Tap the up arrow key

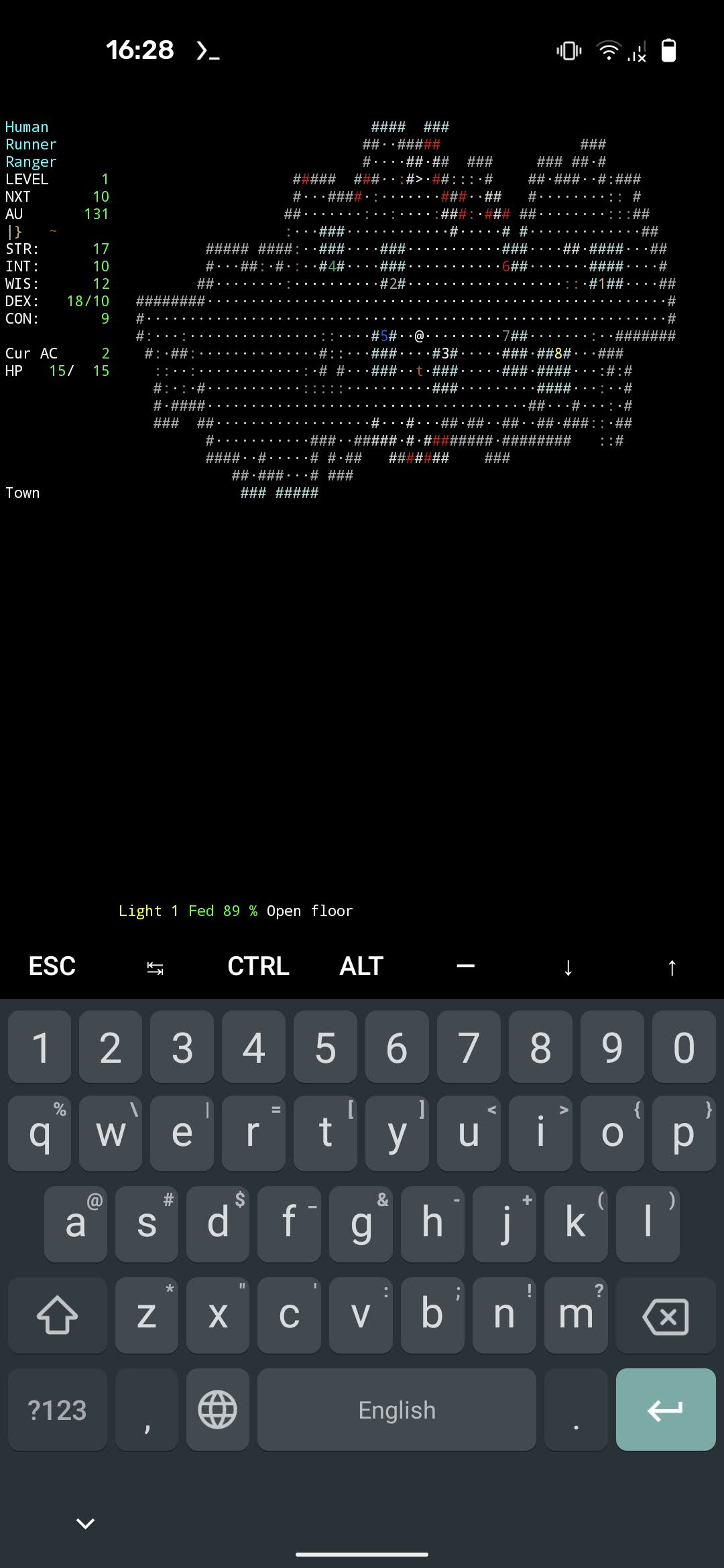pyautogui.click(x=672, y=967)
